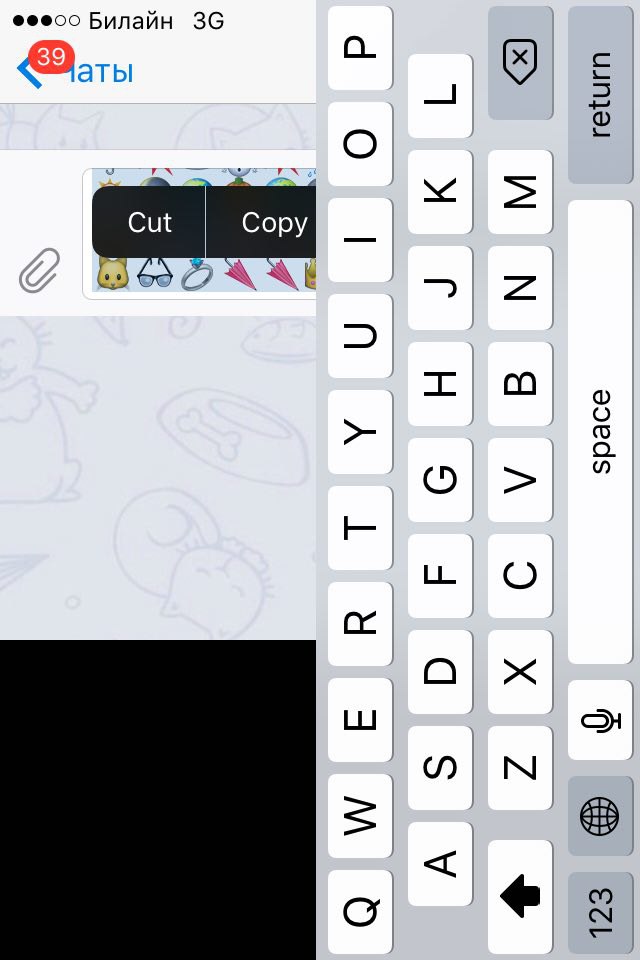Switch keyboard language with globe key
640x960 pixels.
click(x=600, y=816)
